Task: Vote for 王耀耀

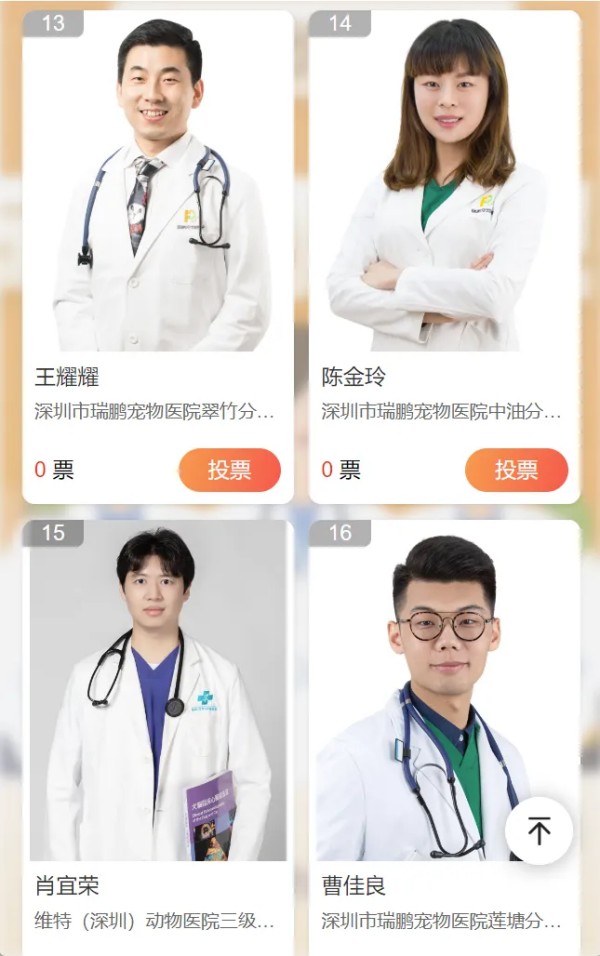Action: pyautogui.click(x=229, y=470)
